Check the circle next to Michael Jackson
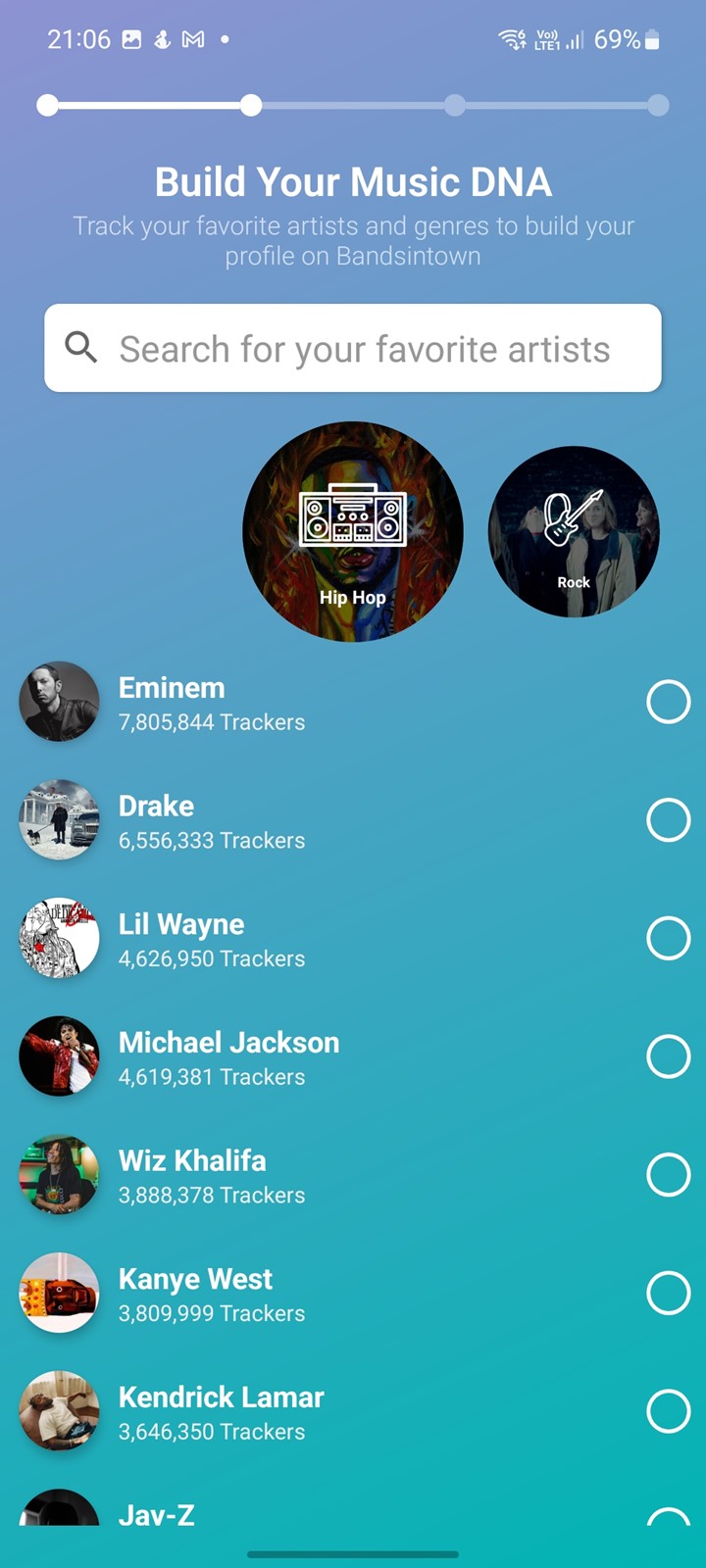The image size is (706, 1568). tap(669, 1056)
